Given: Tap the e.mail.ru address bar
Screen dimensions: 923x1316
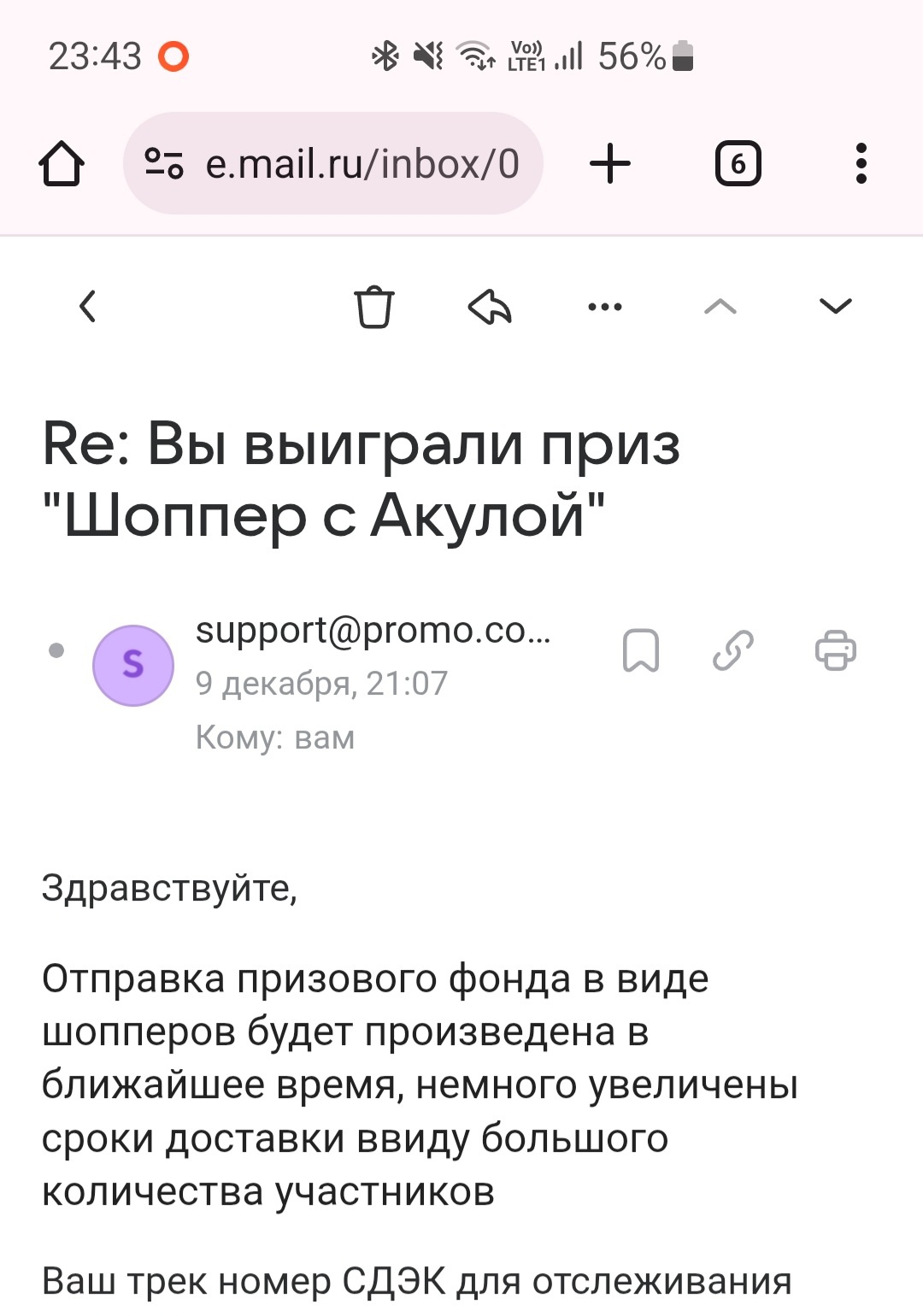Looking at the screenshot, I should 362,164.
